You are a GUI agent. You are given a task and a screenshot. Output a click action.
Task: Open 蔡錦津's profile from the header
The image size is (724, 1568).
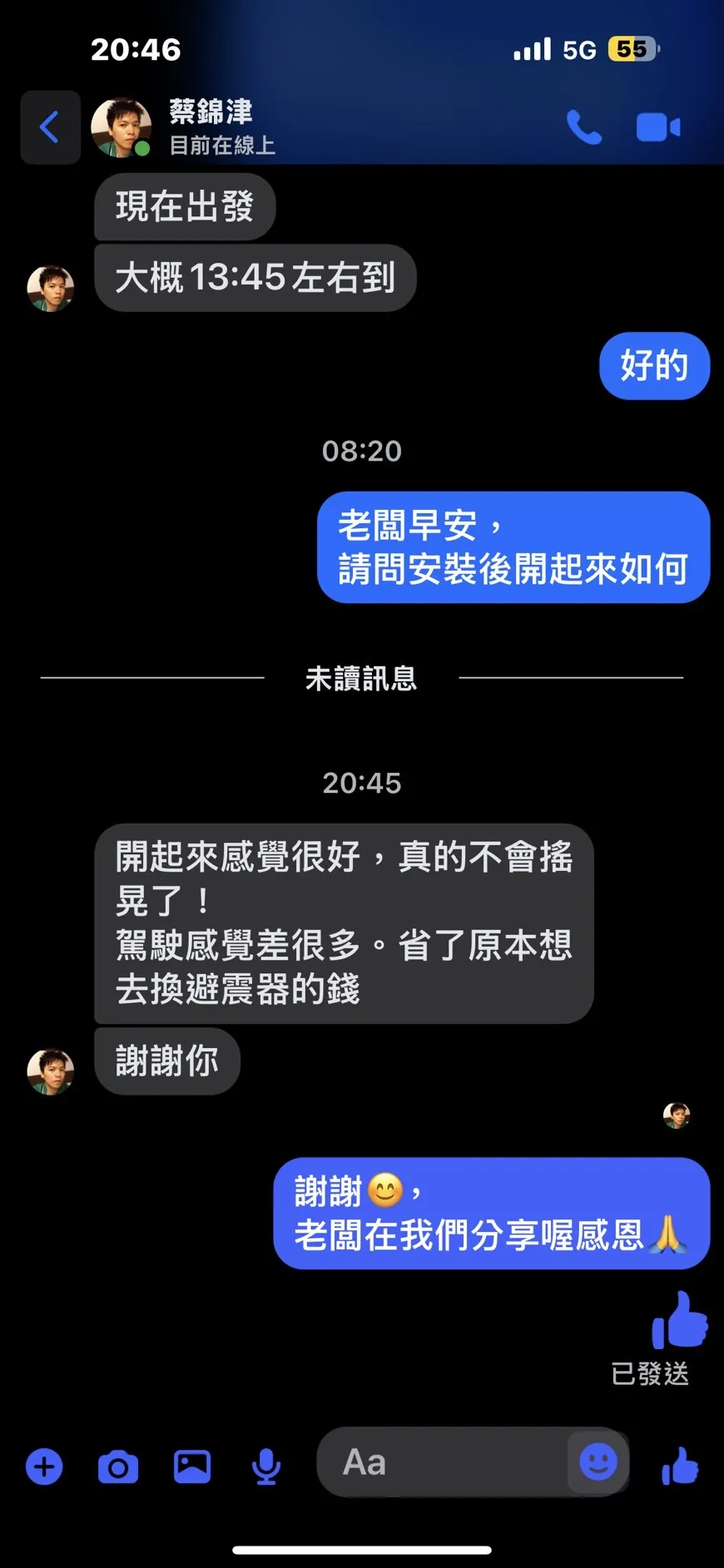pyautogui.click(x=210, y=126)
